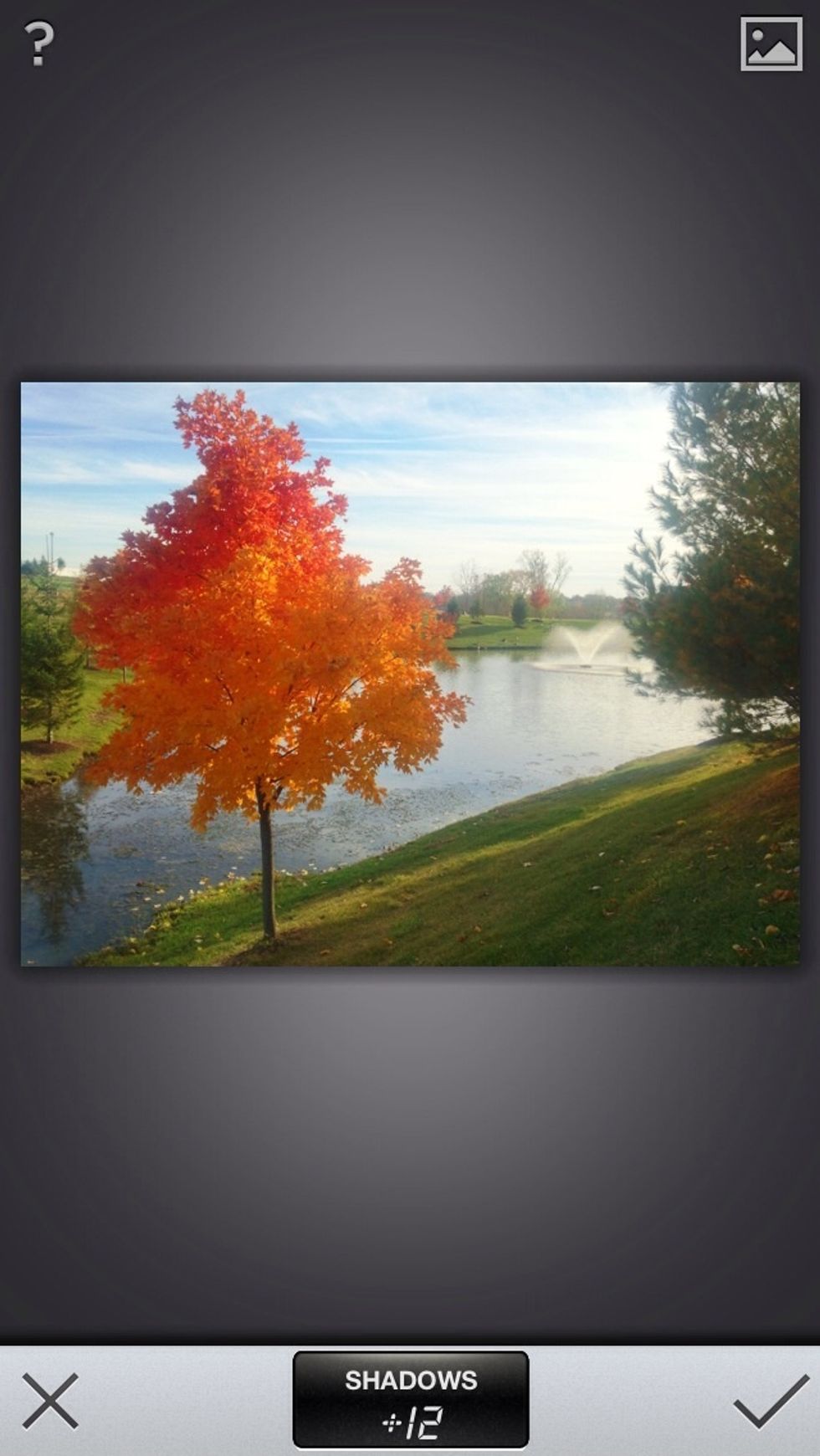Tap the compare original image icon
The height and width of the screenshot is (1456, 820).
point(771,44)
